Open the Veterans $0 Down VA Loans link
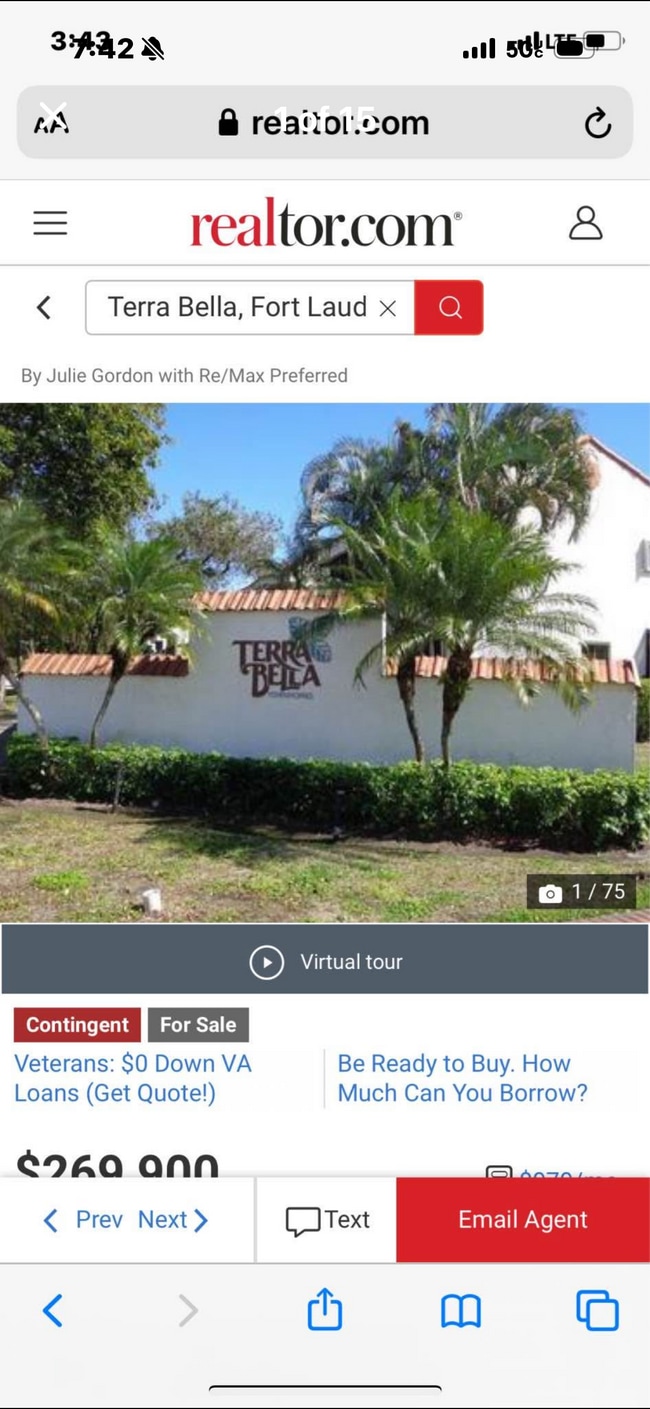The width and height of the screenshot is (650, 1409). click(133, 1078)
